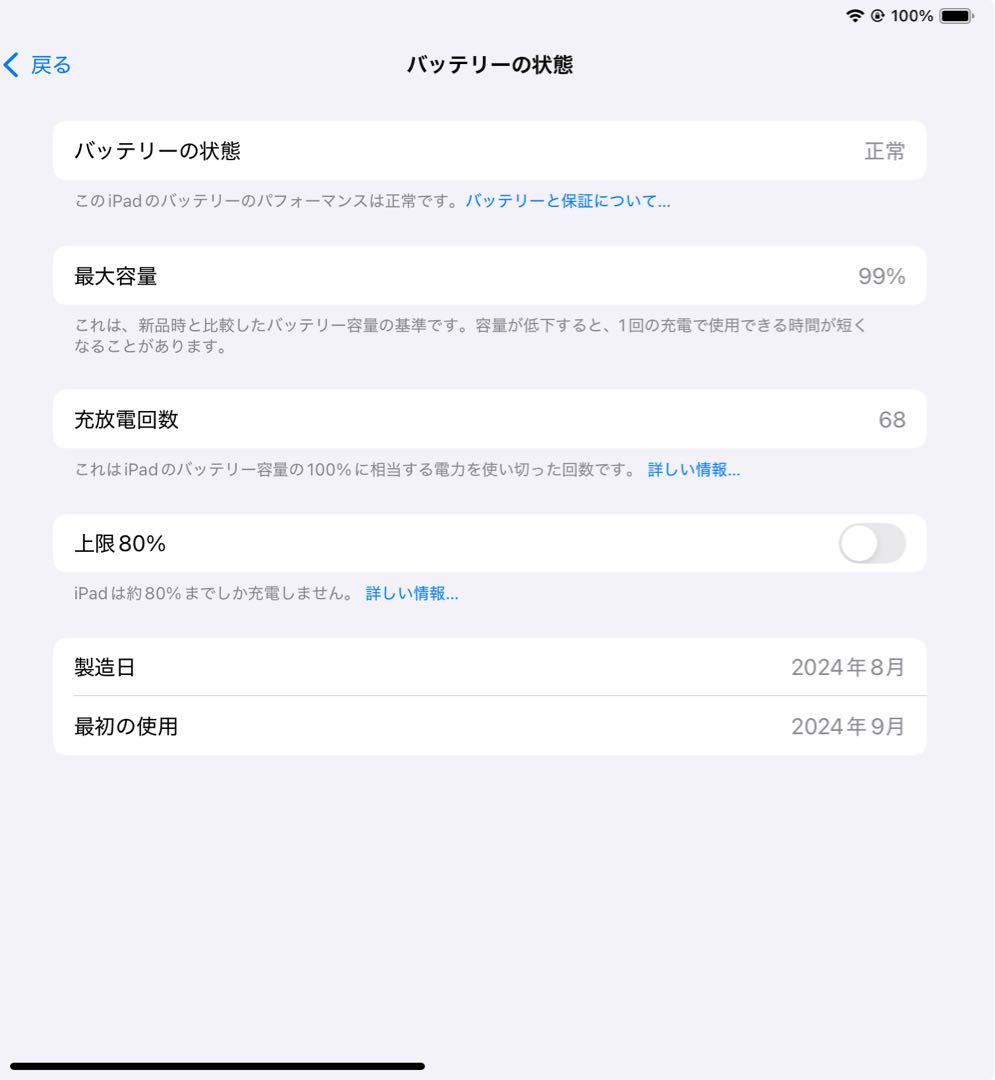Image resolution: width=995 pixels, height=1080 pixels.
Task: Select the 最大容量 row showing 99%
Action: tap(489, 275)
